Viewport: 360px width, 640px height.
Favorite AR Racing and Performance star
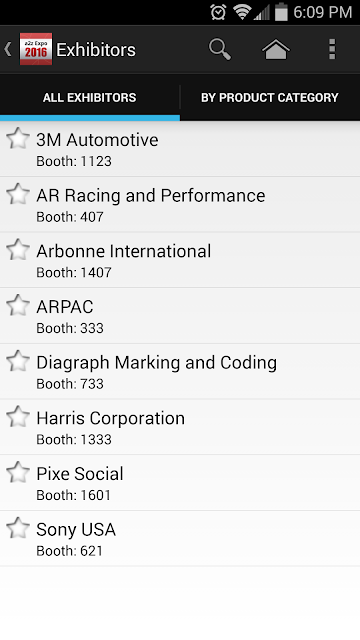coord(18,194)
